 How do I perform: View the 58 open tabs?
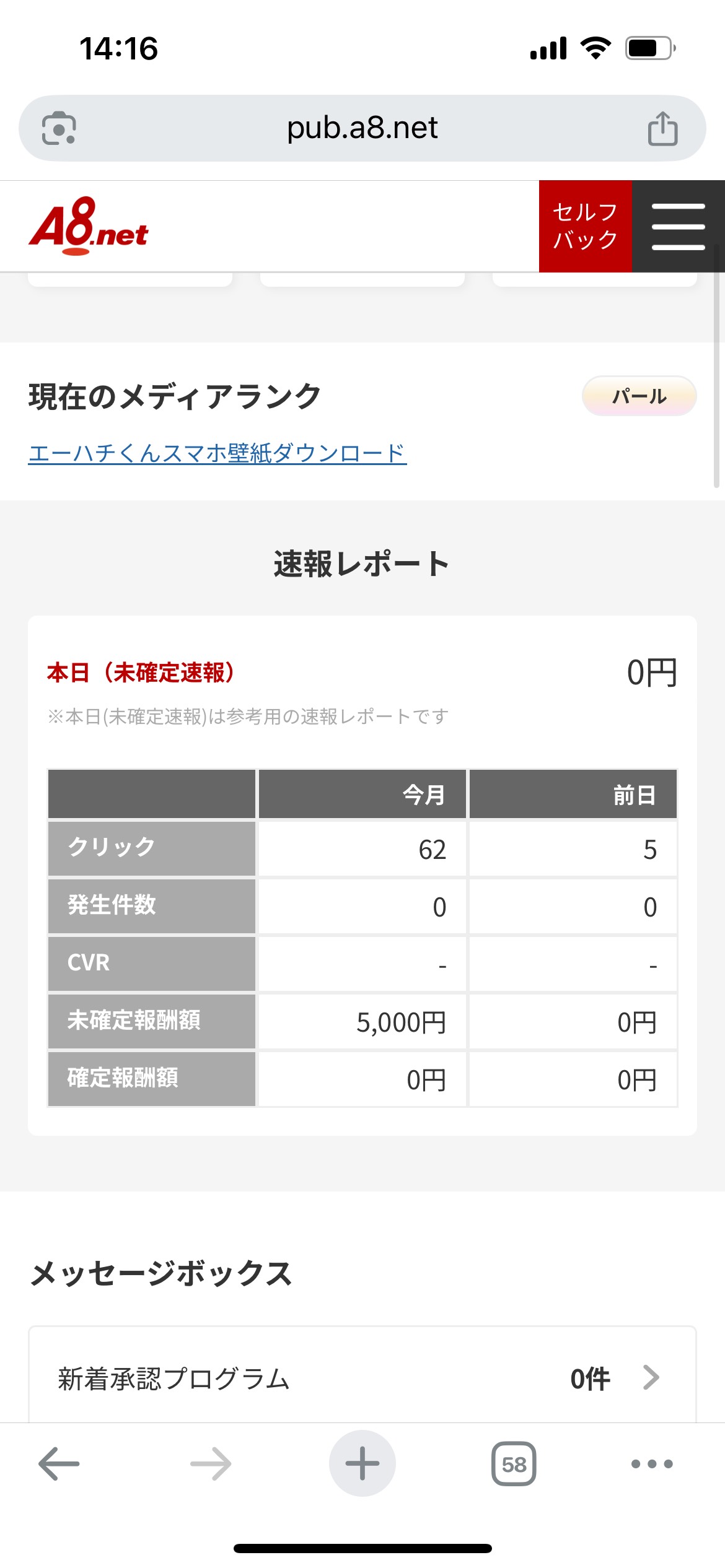point(514,1464)
